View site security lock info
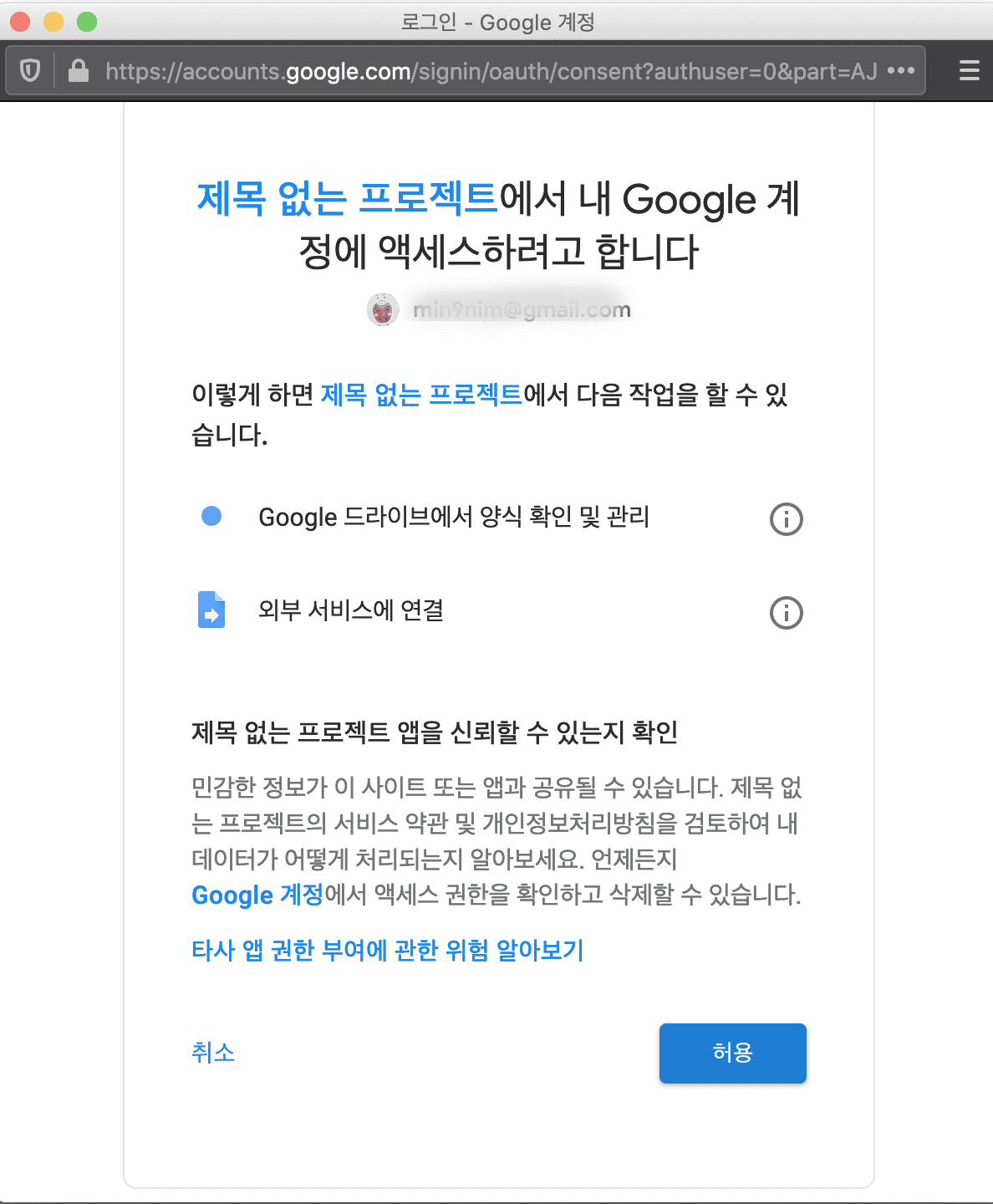This screenshot has width=993, height=1204. [x=79, y=71]
